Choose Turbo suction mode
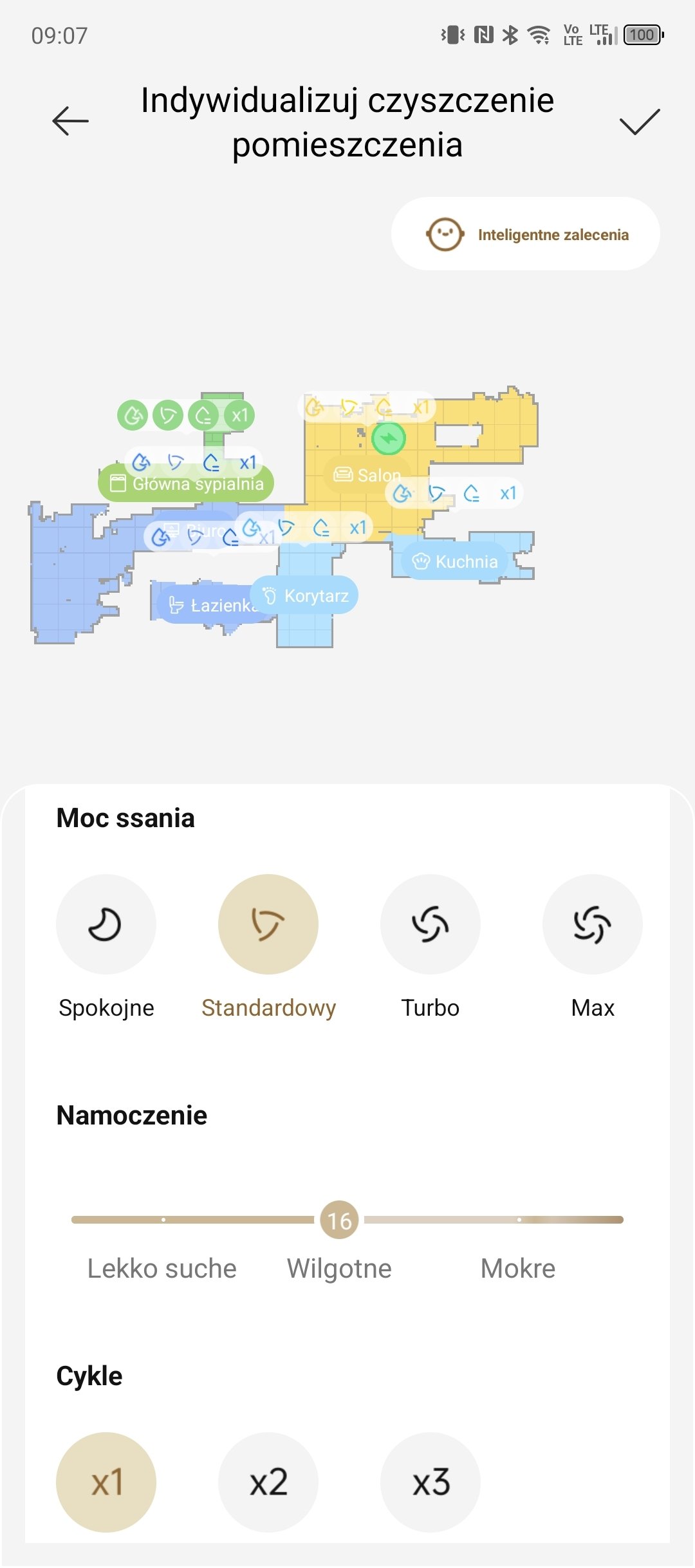The image size is (695, 1568). (x=431, y=924)
